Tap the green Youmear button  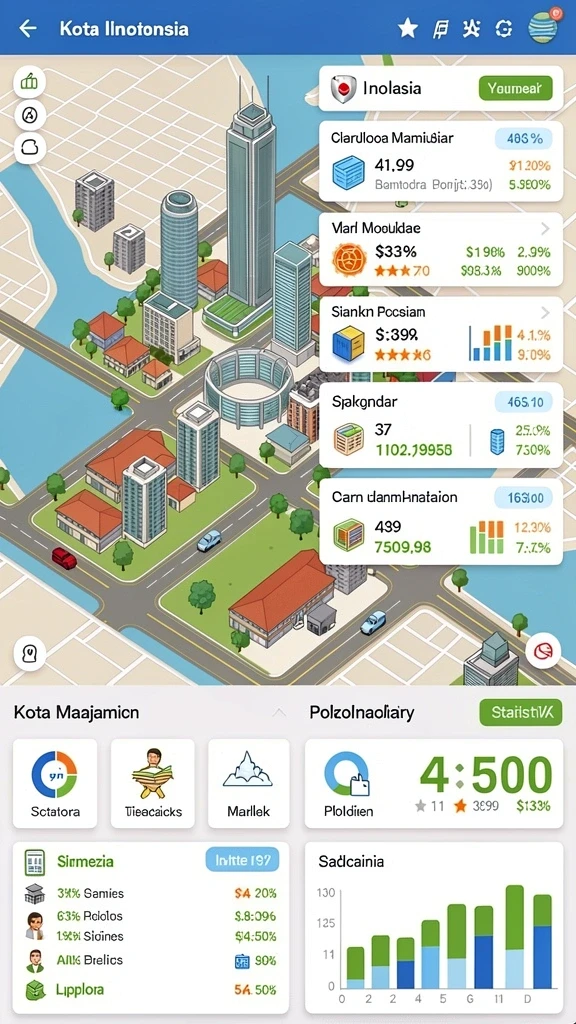pyautogui.click(x=515, y=88)
